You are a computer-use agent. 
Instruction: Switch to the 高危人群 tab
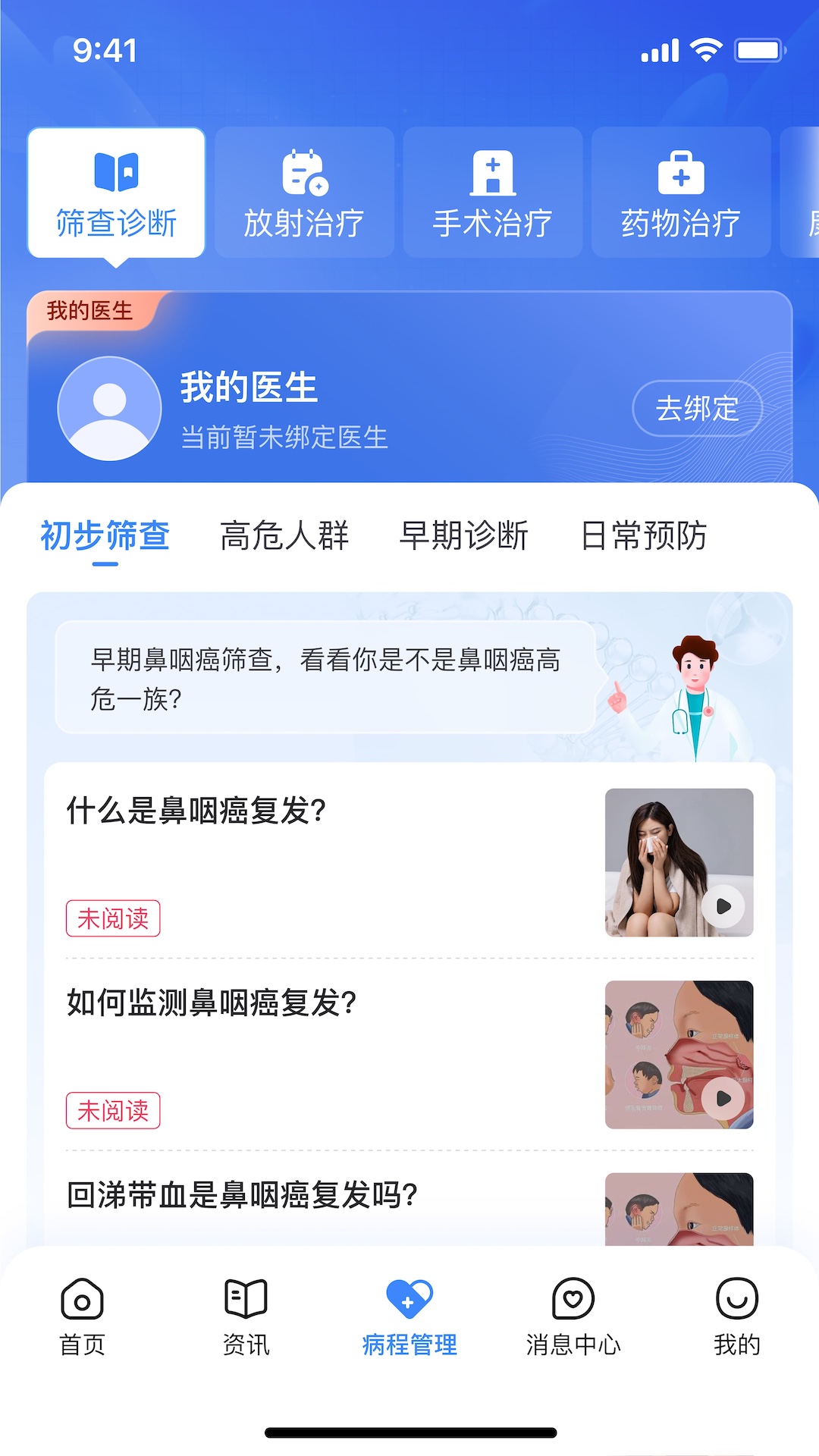point(284,536)
